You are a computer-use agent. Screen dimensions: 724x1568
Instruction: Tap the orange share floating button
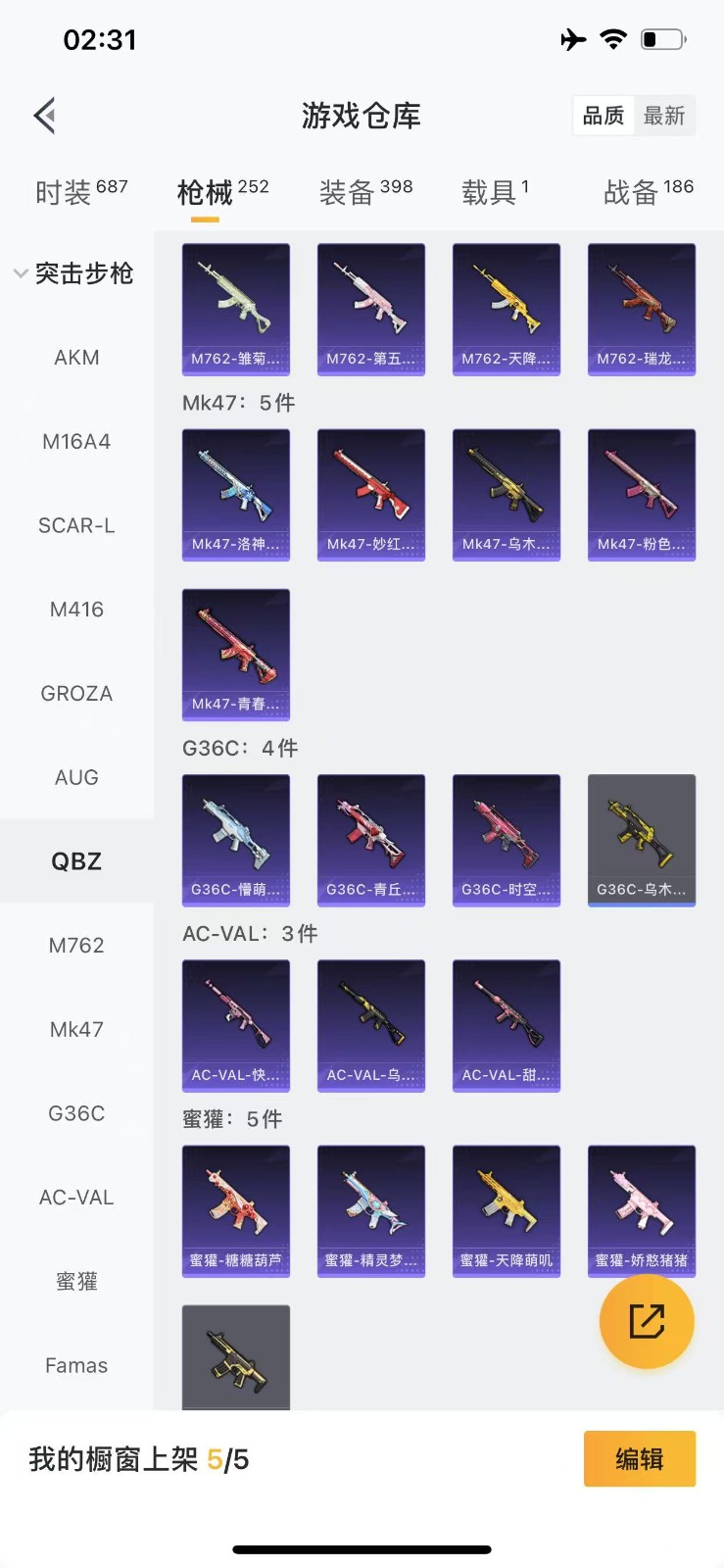pyautogui.click(x=647, y=1321)
